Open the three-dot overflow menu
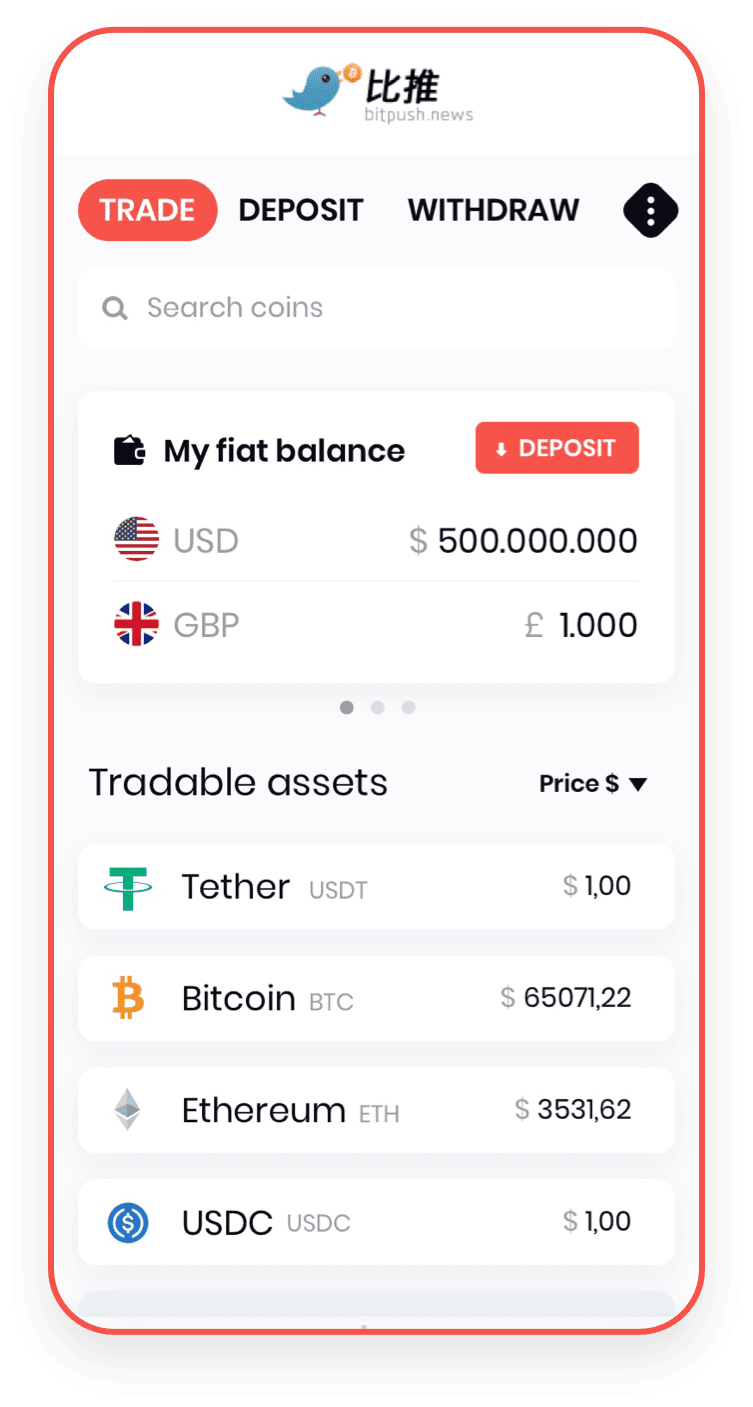753x1407 pixels. [x=651, y=210]
